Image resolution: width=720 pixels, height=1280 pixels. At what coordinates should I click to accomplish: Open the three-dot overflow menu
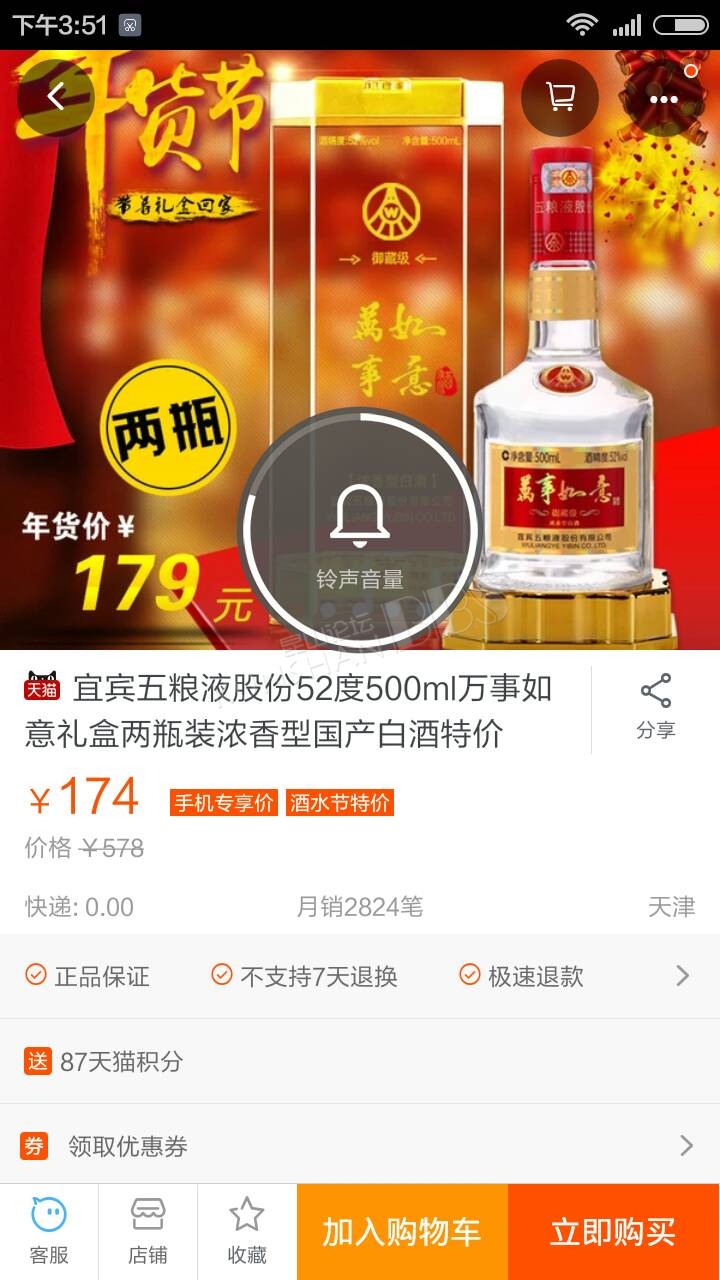coord(663,98)
